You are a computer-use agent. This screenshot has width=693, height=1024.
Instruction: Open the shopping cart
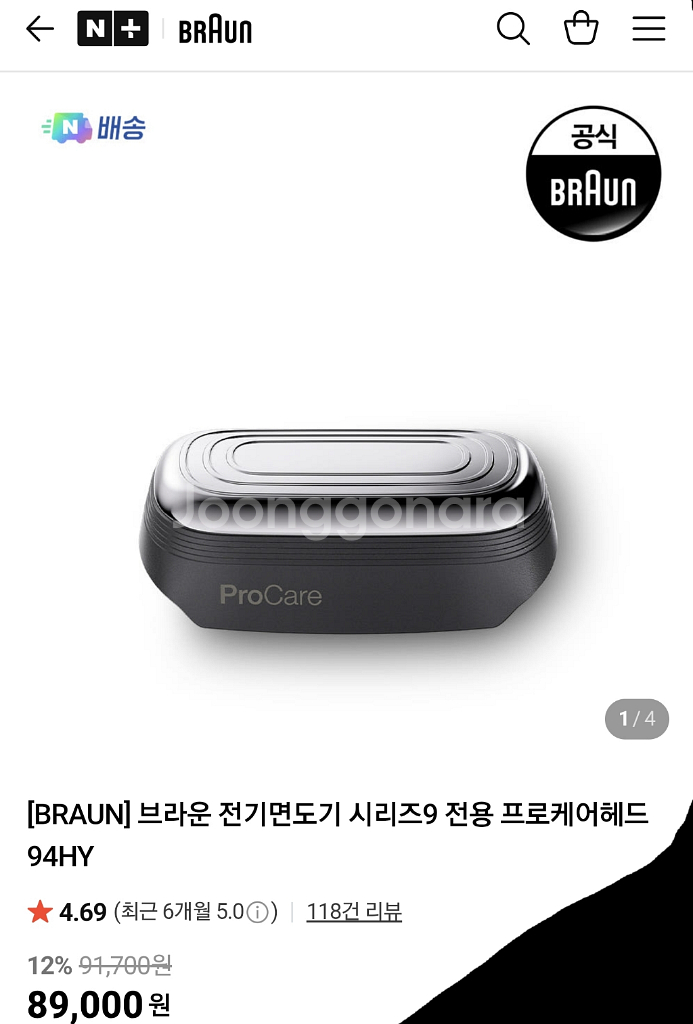(581, 29)
